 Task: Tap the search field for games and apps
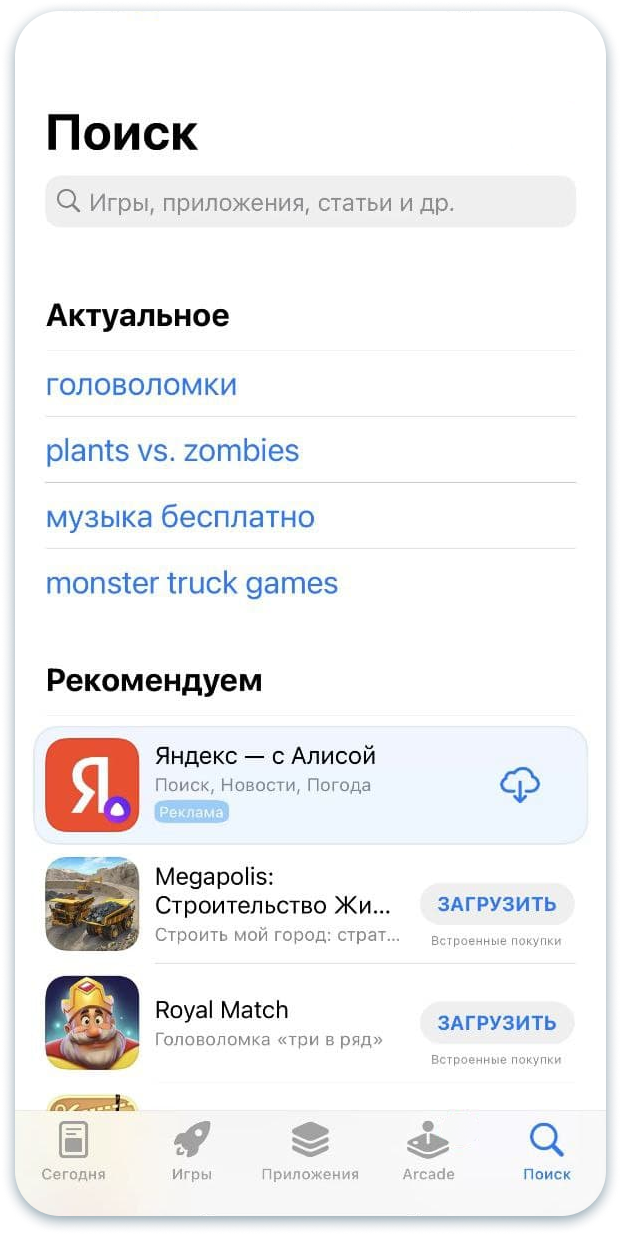[x=310, y=202]
